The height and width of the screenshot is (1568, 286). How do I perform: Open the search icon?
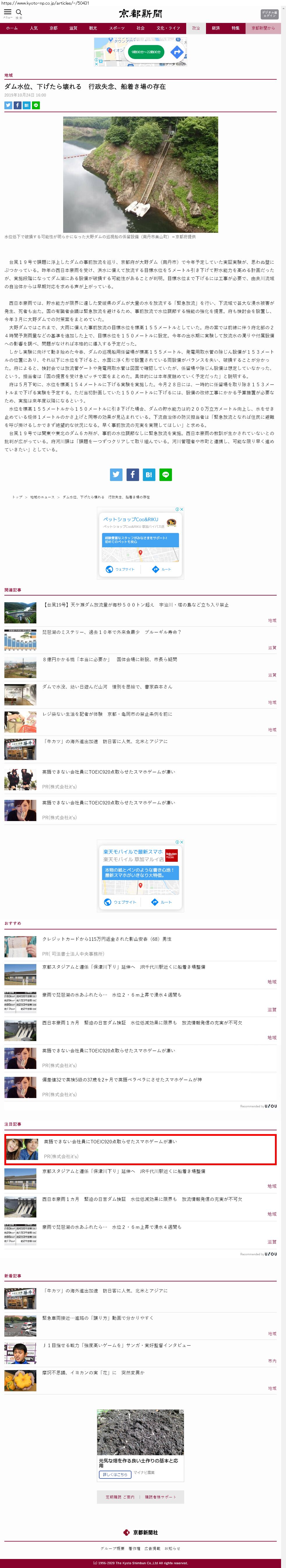(19, 12)
